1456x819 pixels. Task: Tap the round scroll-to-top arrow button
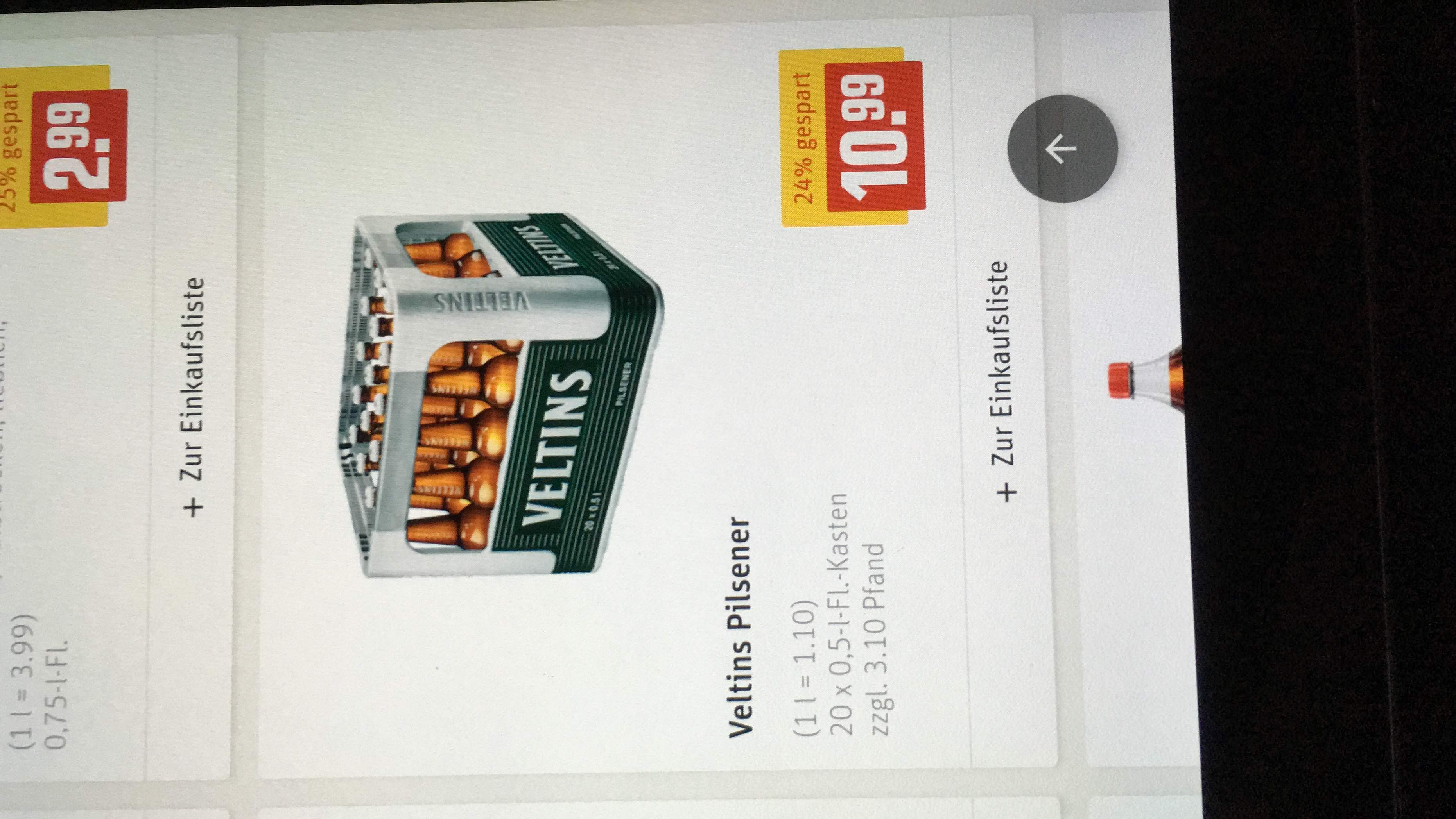coord(1062,149)
